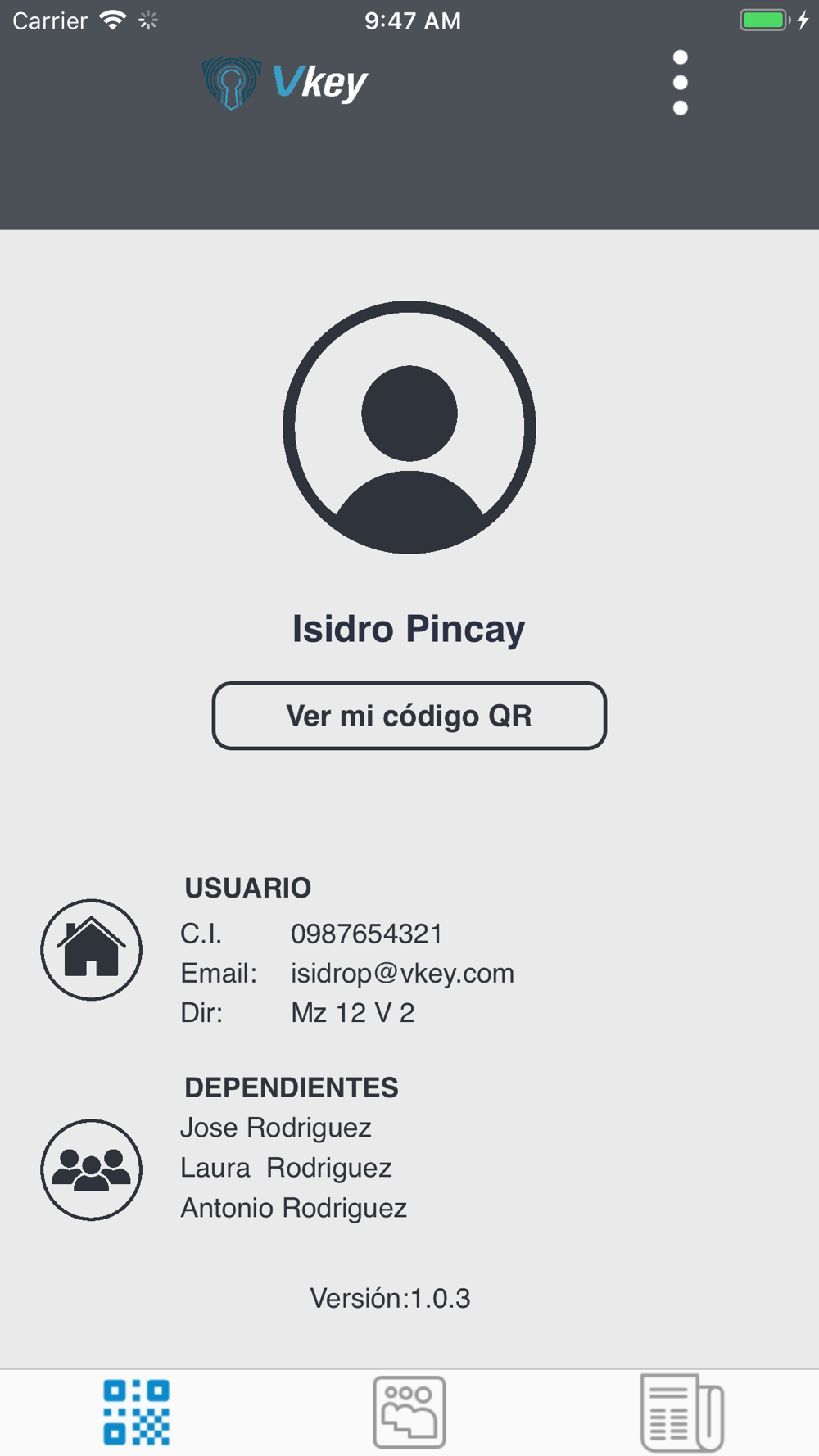
Task: Open the news document tab
Action: coord(682,1413)
